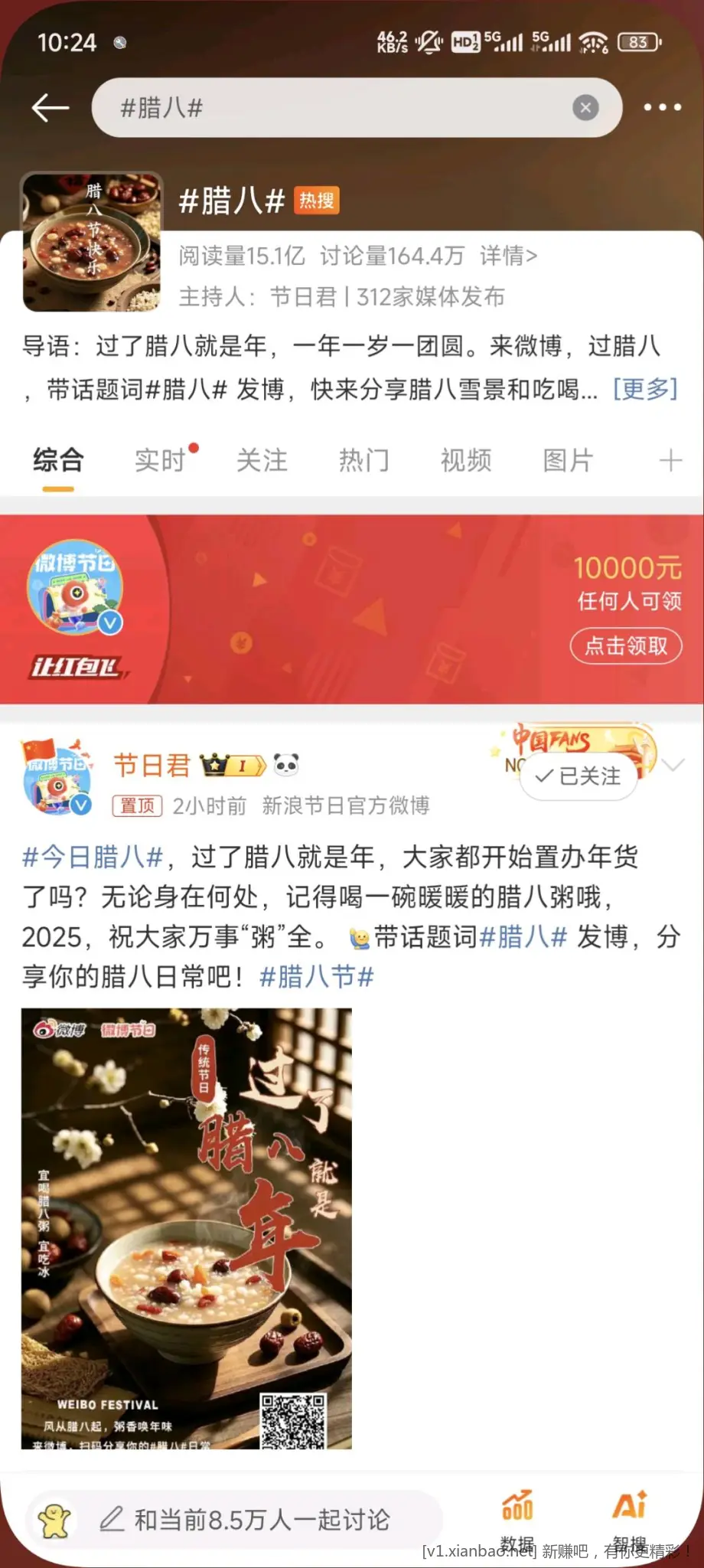Clear the #腊八# search text
Image resolution: width=704 pixels, height=1568 pixels.
(585, 108)
